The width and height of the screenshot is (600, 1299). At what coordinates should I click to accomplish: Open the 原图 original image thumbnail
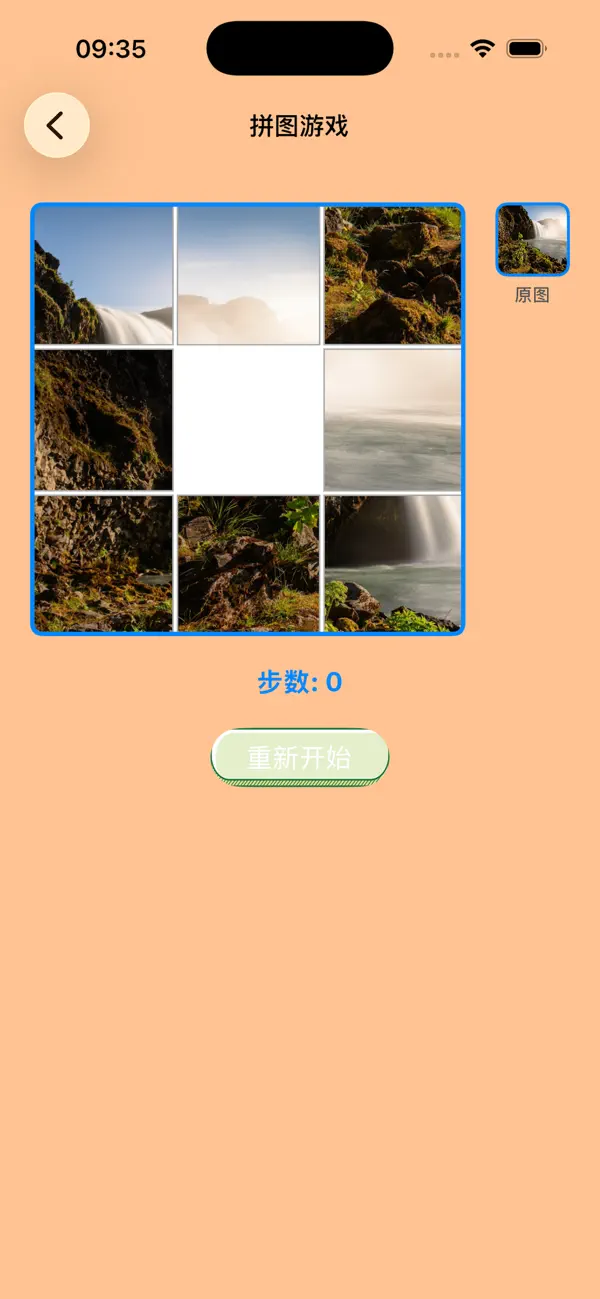point(533,240)
